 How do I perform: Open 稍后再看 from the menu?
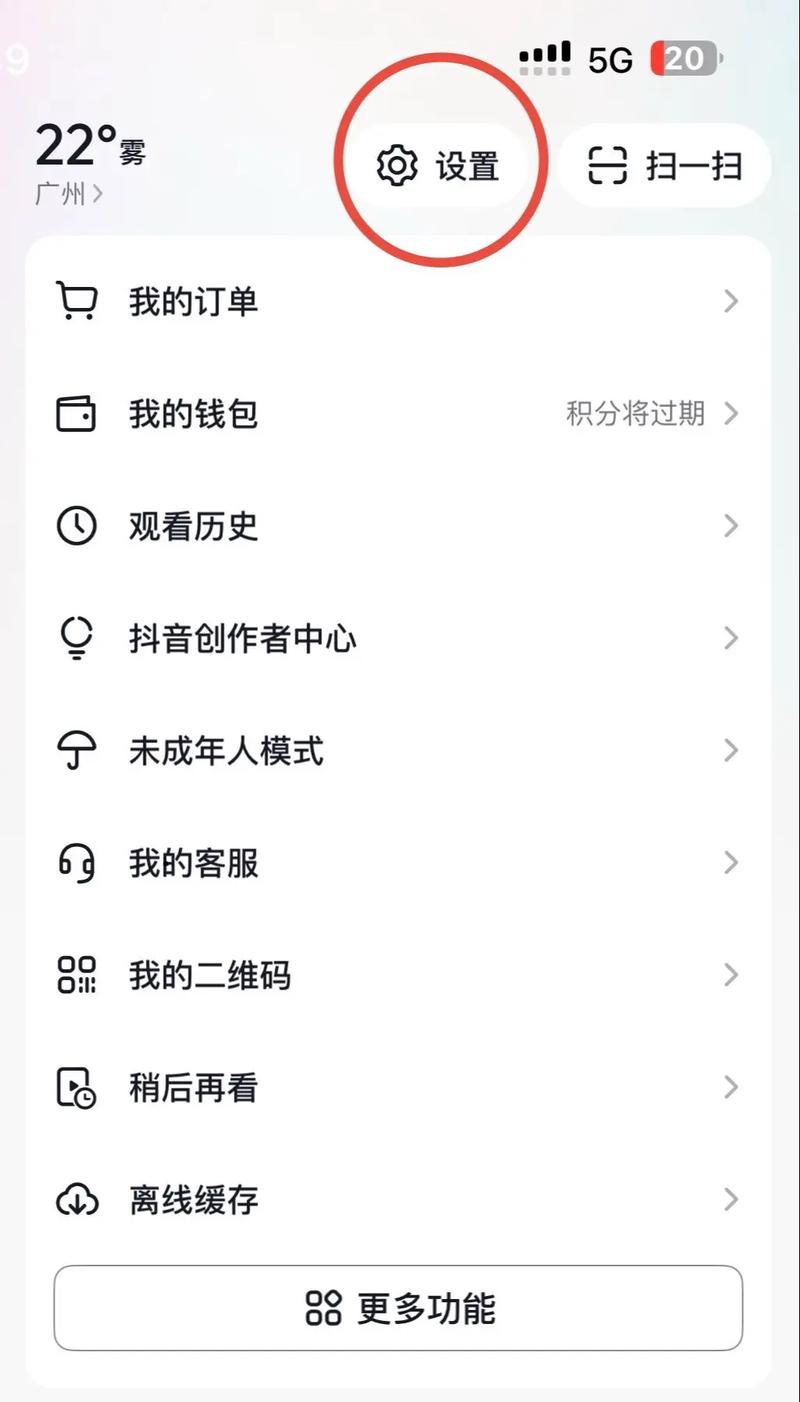[196, 1088]
